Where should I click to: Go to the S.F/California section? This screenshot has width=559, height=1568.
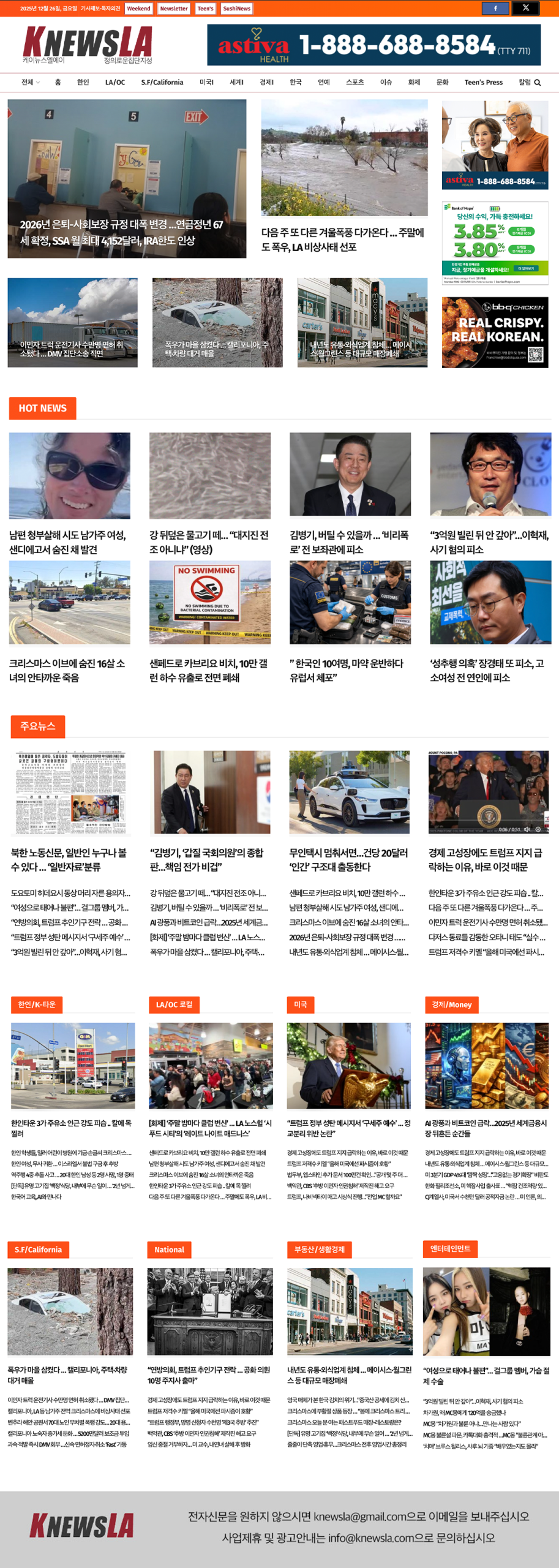[162, 83]
